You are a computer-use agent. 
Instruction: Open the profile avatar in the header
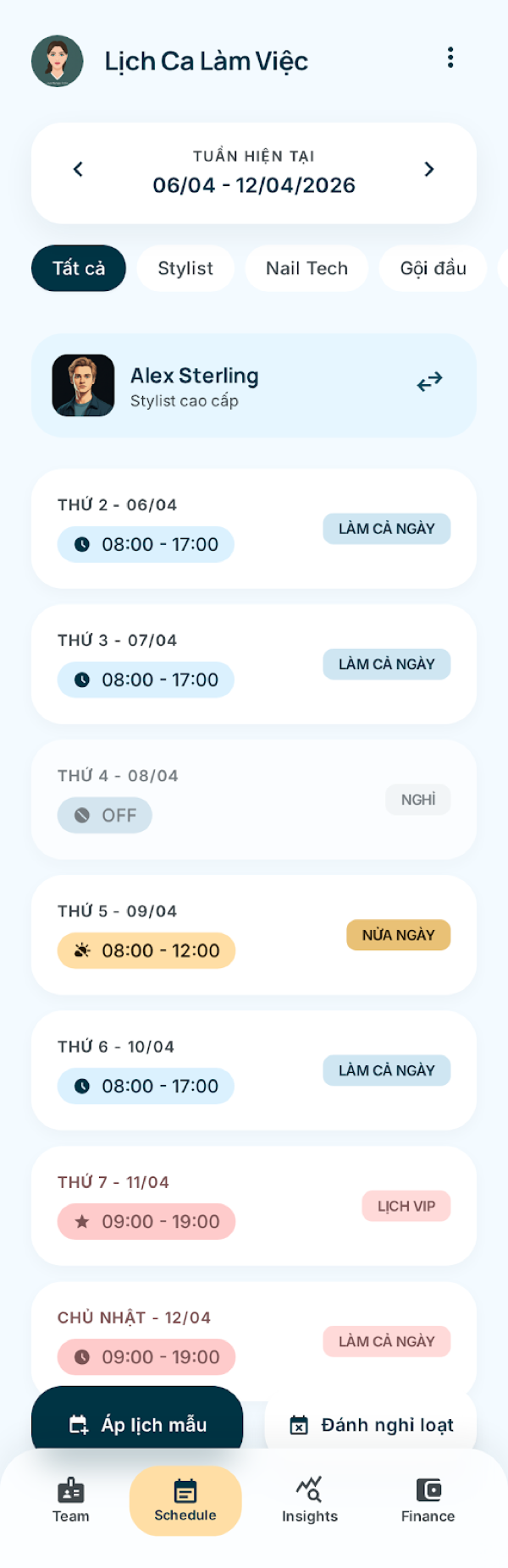point(58,61)
